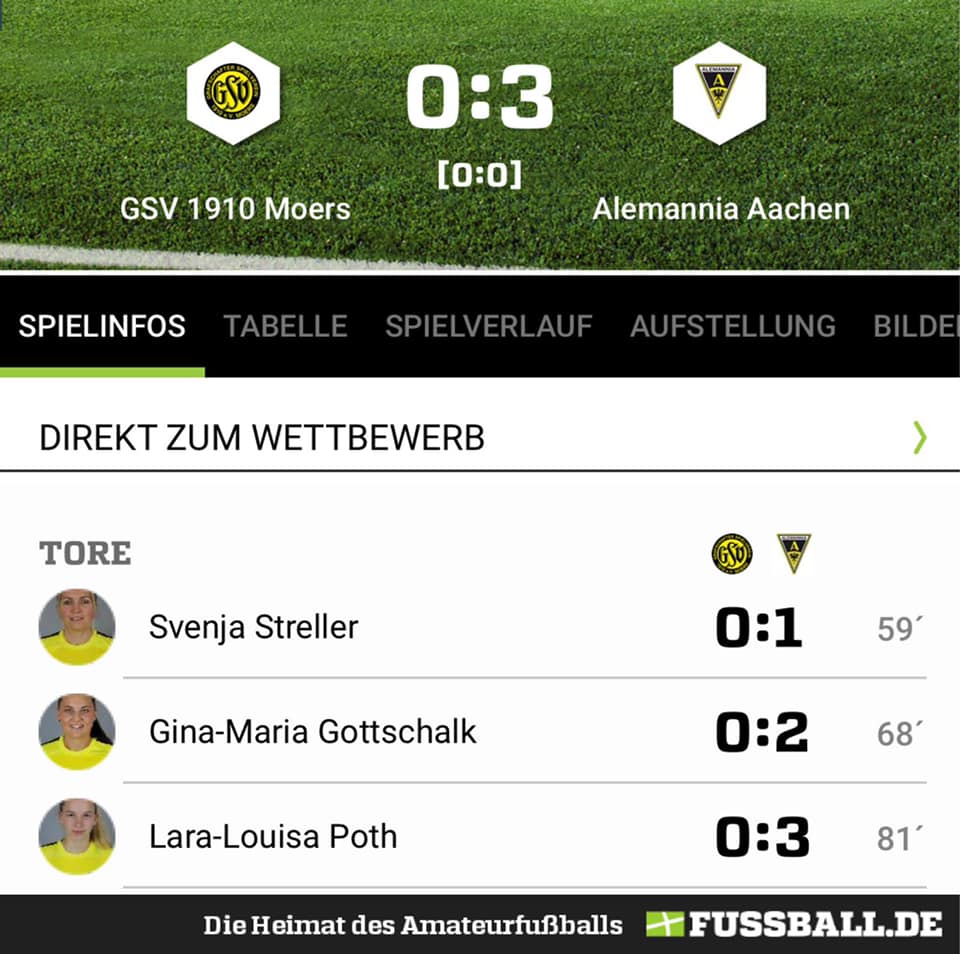
Task: Open Direkt zum Wettbewerb
Action: tap(480, 437)
